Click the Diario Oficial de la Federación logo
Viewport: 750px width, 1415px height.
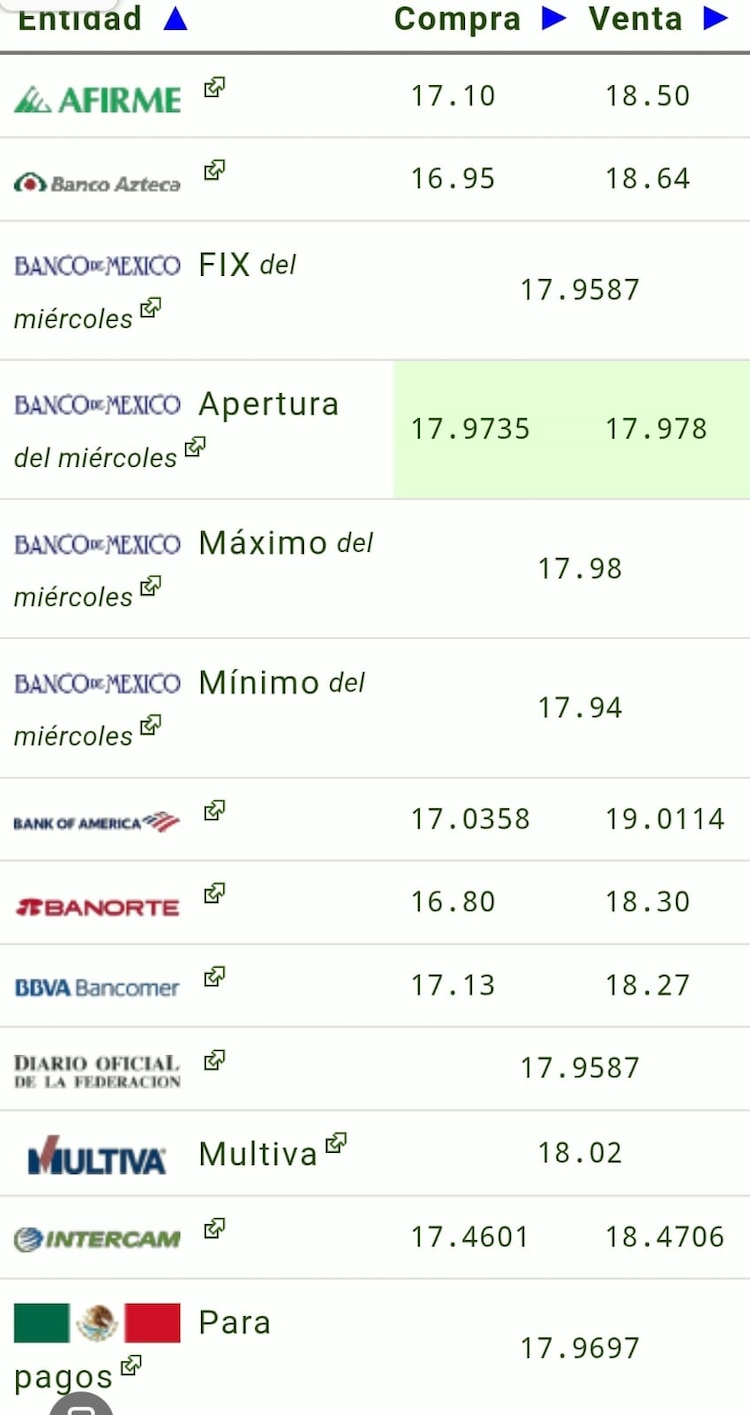(95, 1067)
